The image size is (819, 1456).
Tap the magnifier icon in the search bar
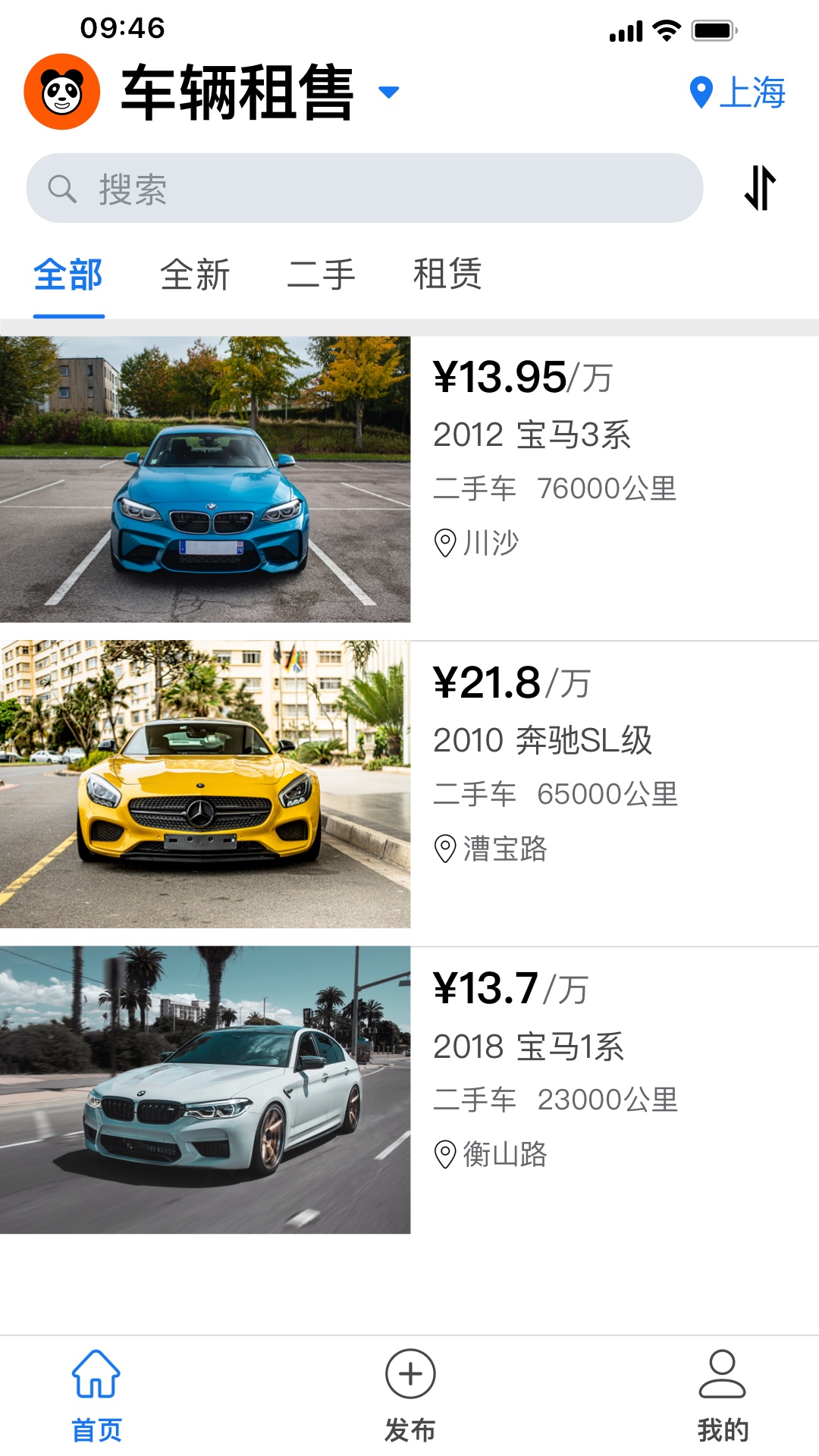(x=63, y=188)
